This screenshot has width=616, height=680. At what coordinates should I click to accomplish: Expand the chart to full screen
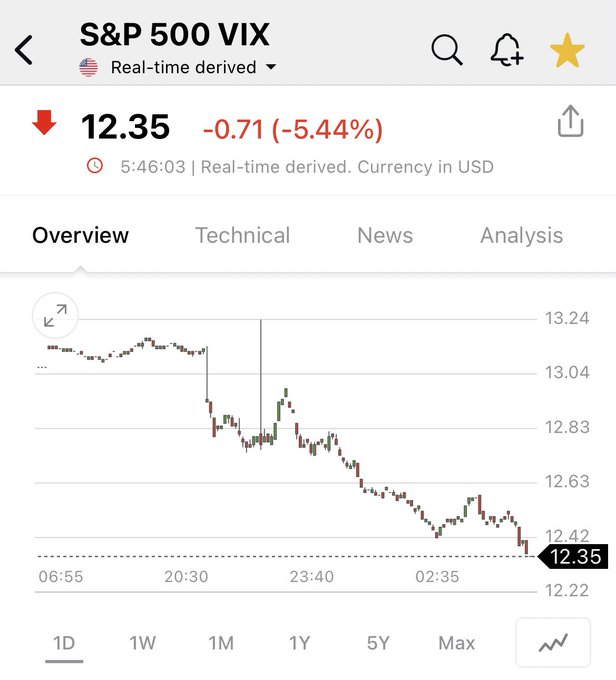pyautogui.click(x=55, y=316)
